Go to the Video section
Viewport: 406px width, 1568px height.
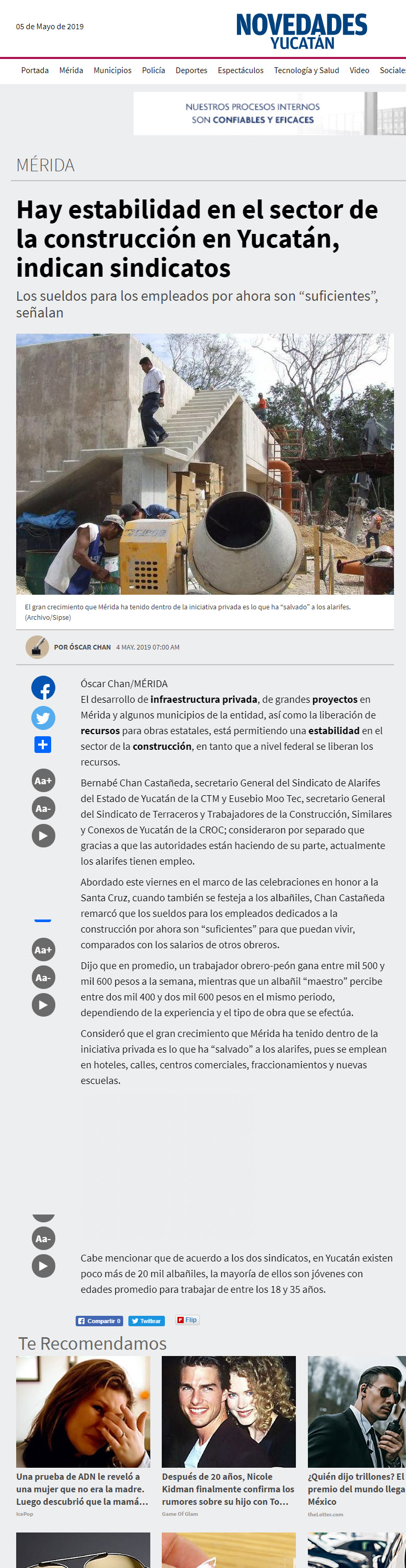coord(359,70)
